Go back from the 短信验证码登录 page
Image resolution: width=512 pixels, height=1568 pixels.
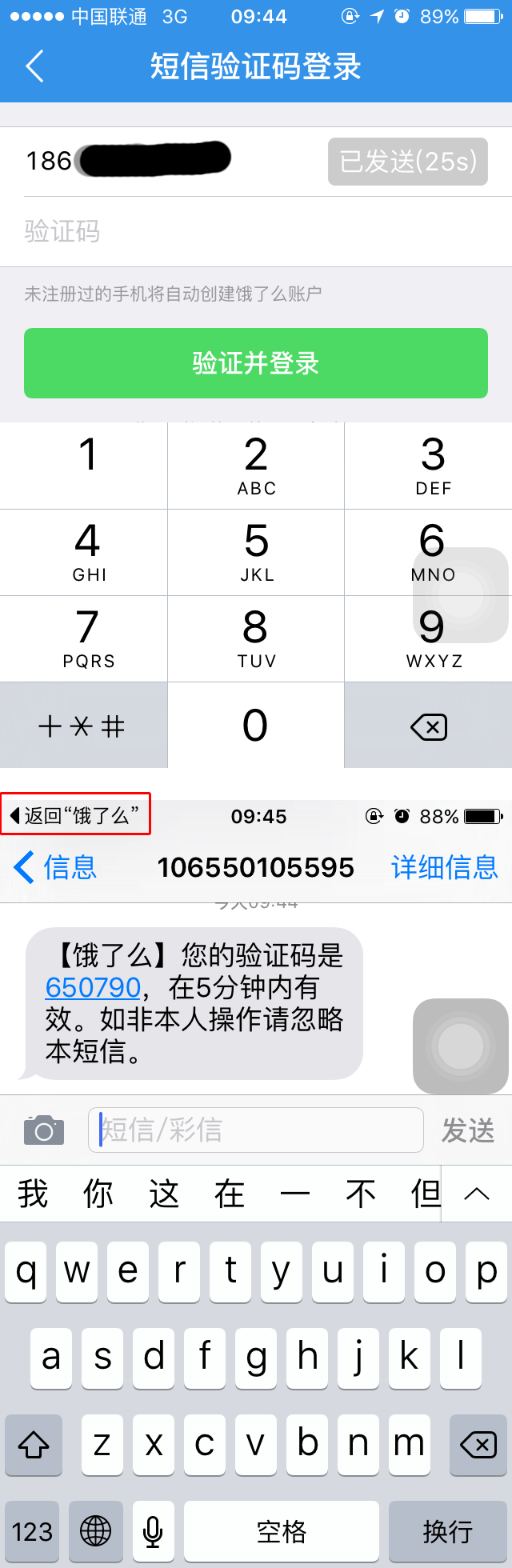34,66
